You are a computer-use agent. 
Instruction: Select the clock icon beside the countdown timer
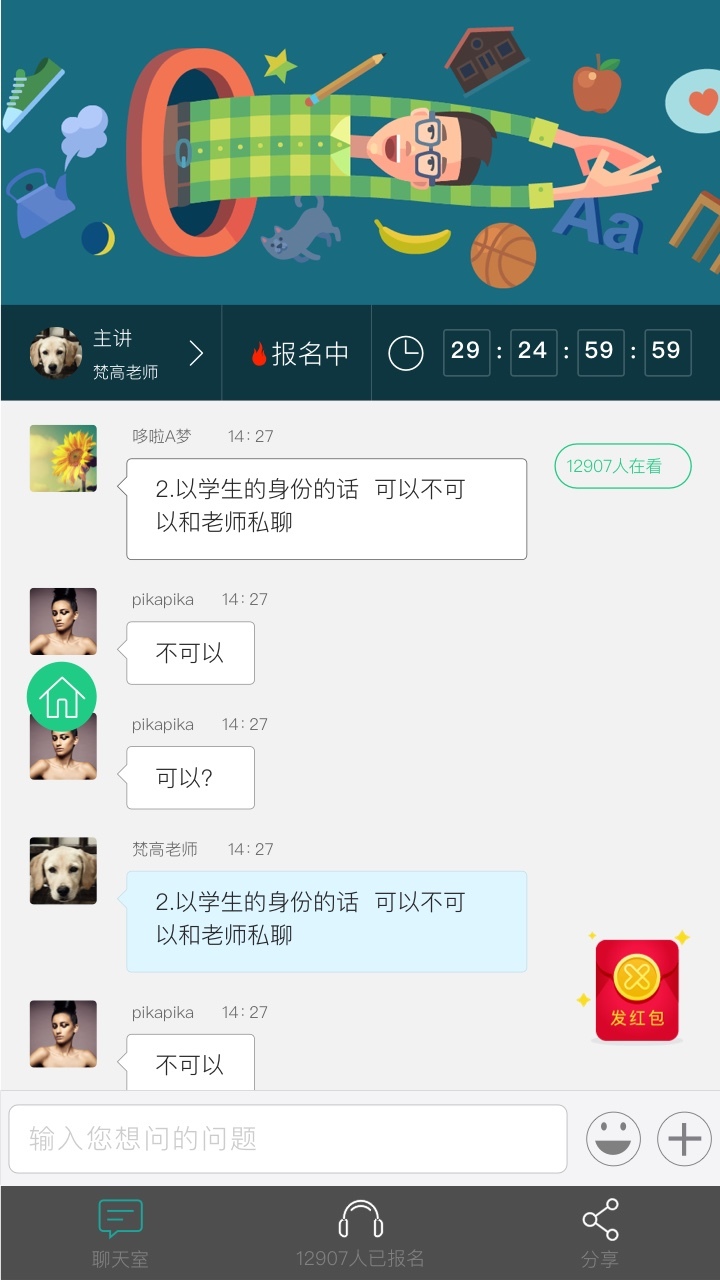[406, 353]
